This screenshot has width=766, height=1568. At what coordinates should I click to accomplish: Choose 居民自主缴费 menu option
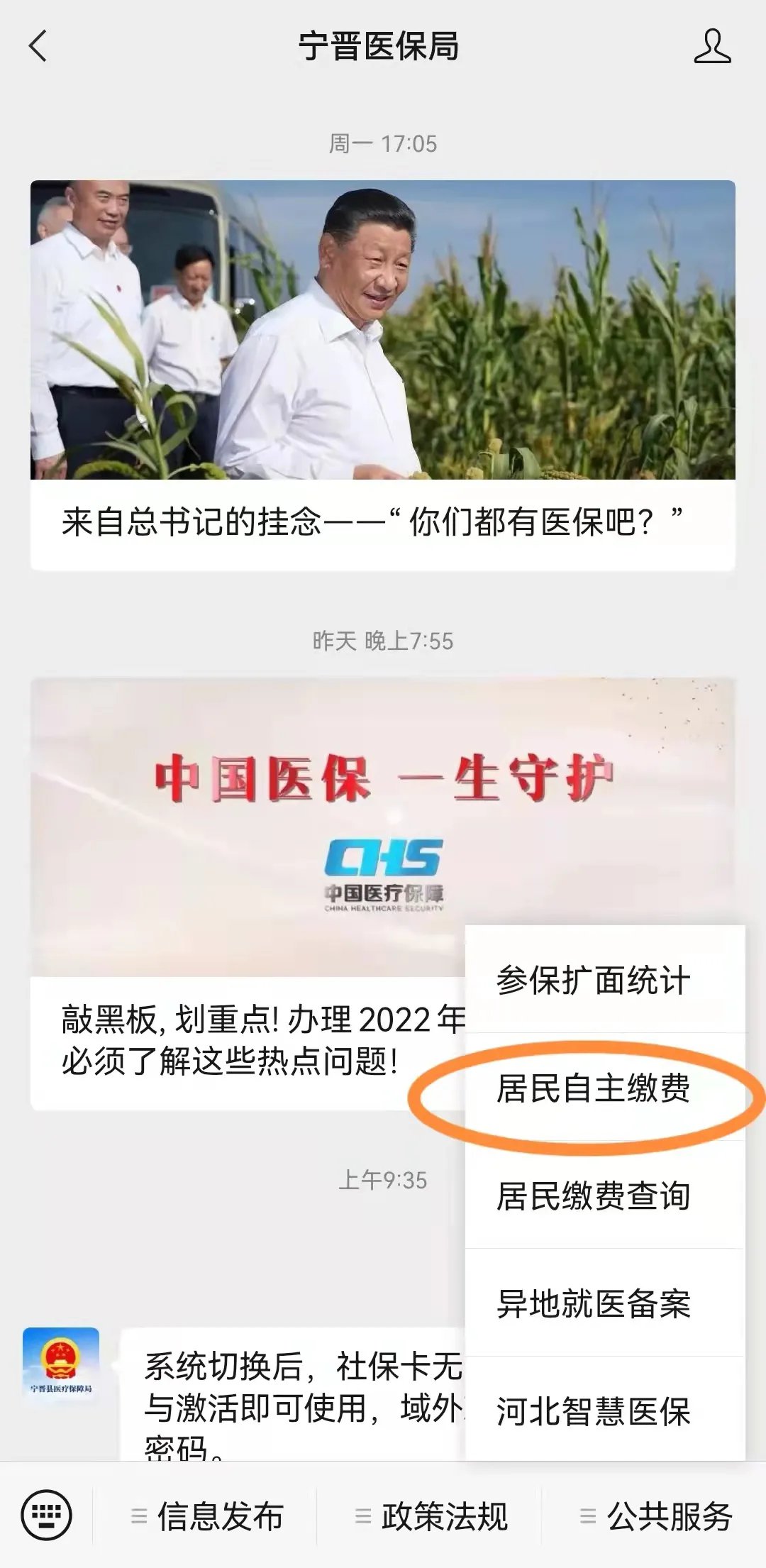[593, 1088]
